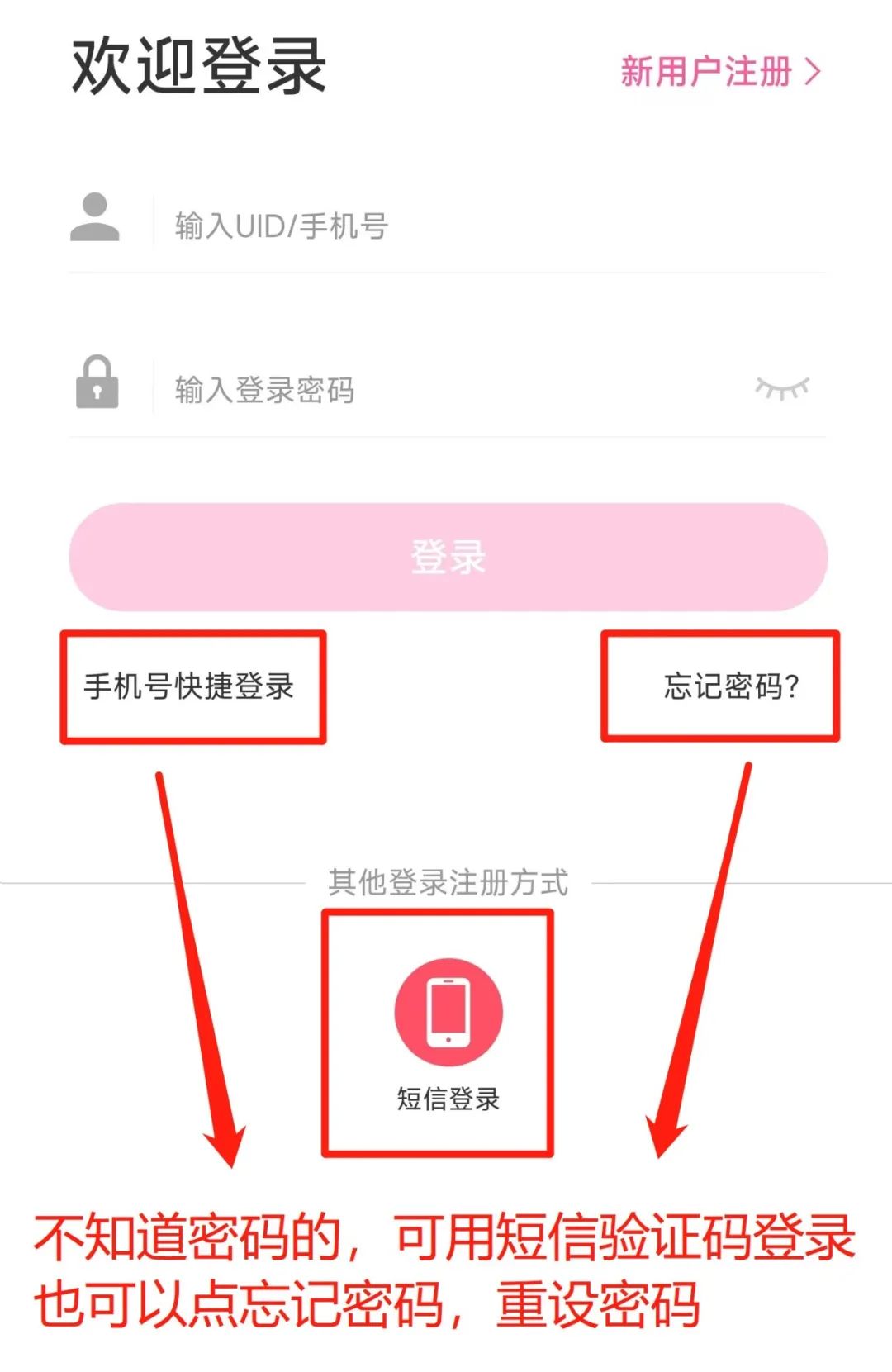Toggle password visibility eye icon
Viewport: 892px width, 1372px height.
pyautogui.click(x=781, y=387)
